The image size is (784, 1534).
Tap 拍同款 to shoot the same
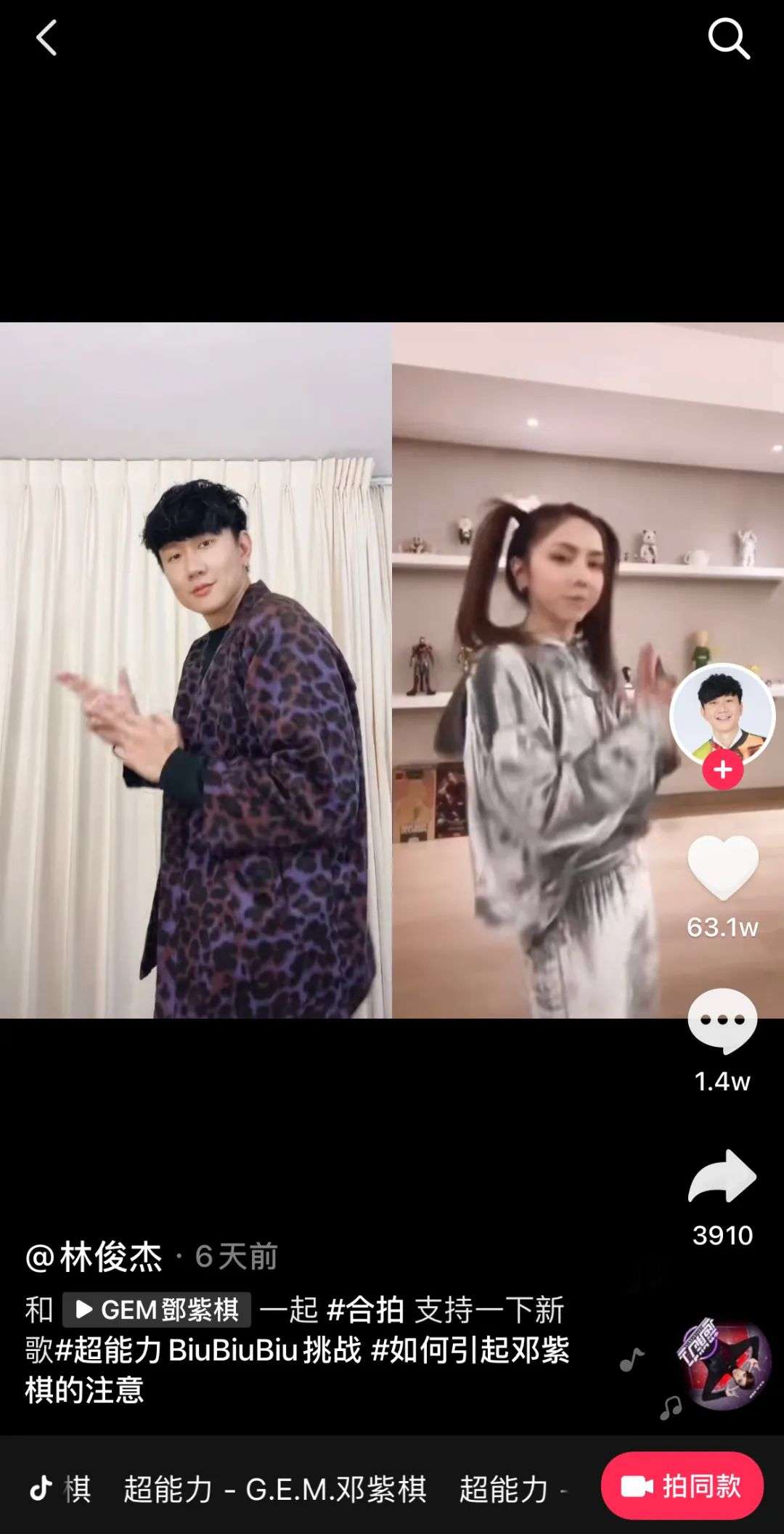[x=682, y=1486]
